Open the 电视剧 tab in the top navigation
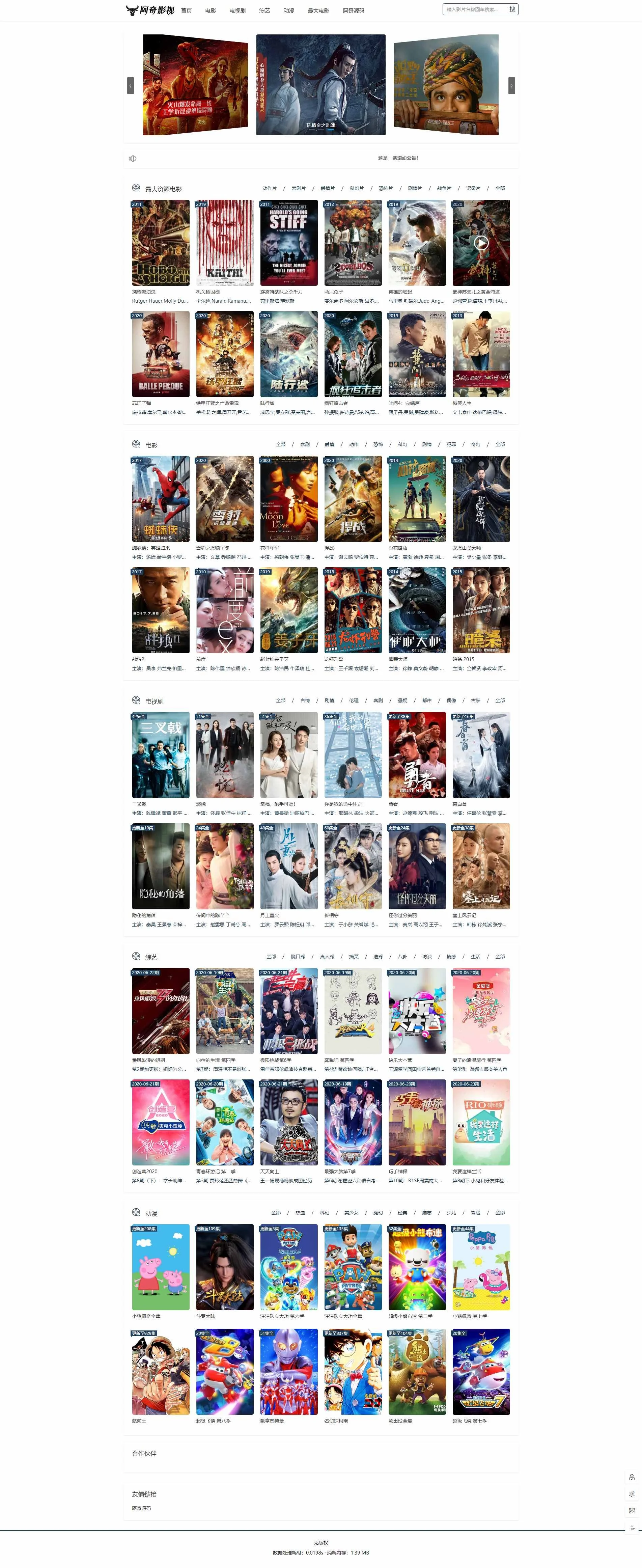This screenshot has height=1568, width=642. tap(237, 10)
